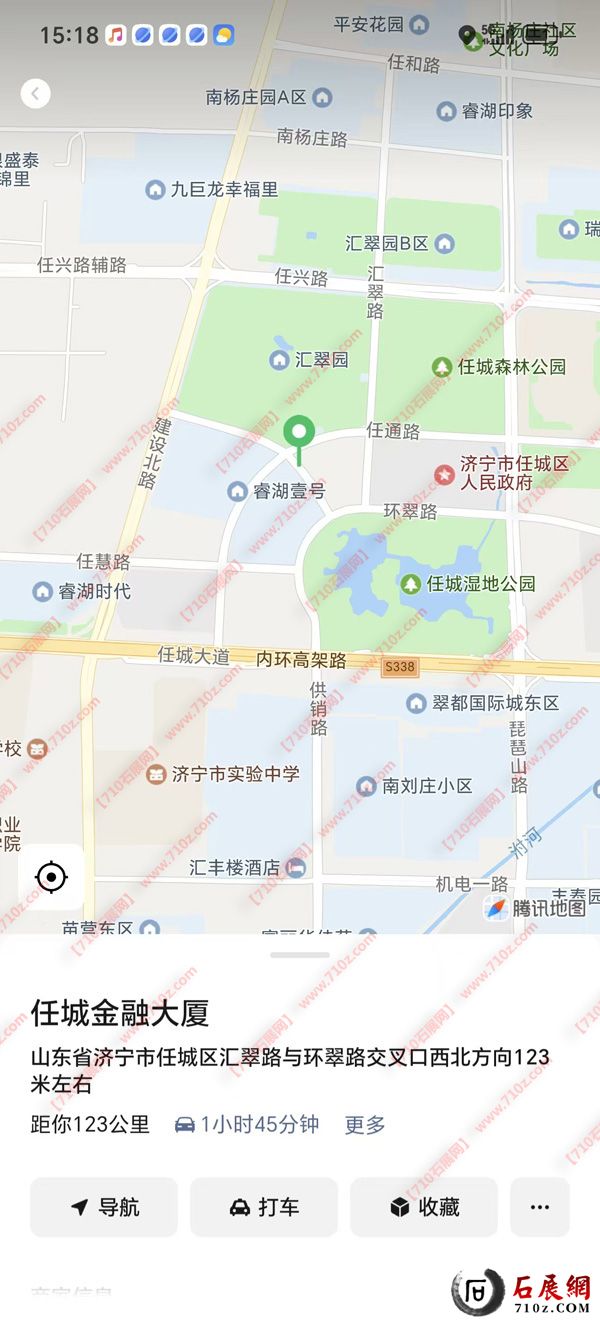Image resolution: width=600 pixels, height=1324 pixels.
Task: Tap 更多 for more travel options
Action: click(x=365, y=1125)
